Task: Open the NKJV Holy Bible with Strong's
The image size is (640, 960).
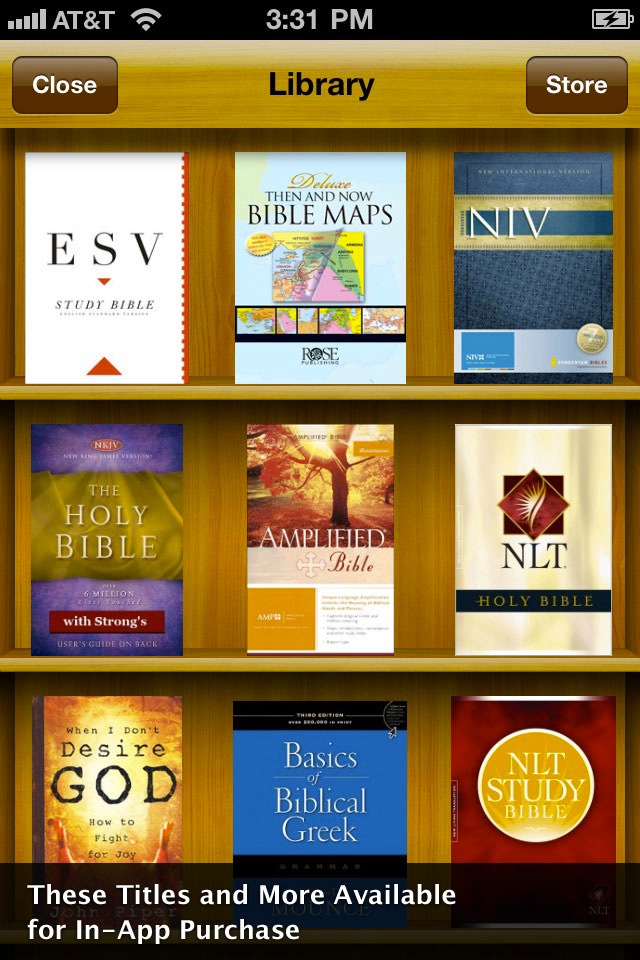Action: 106,540
